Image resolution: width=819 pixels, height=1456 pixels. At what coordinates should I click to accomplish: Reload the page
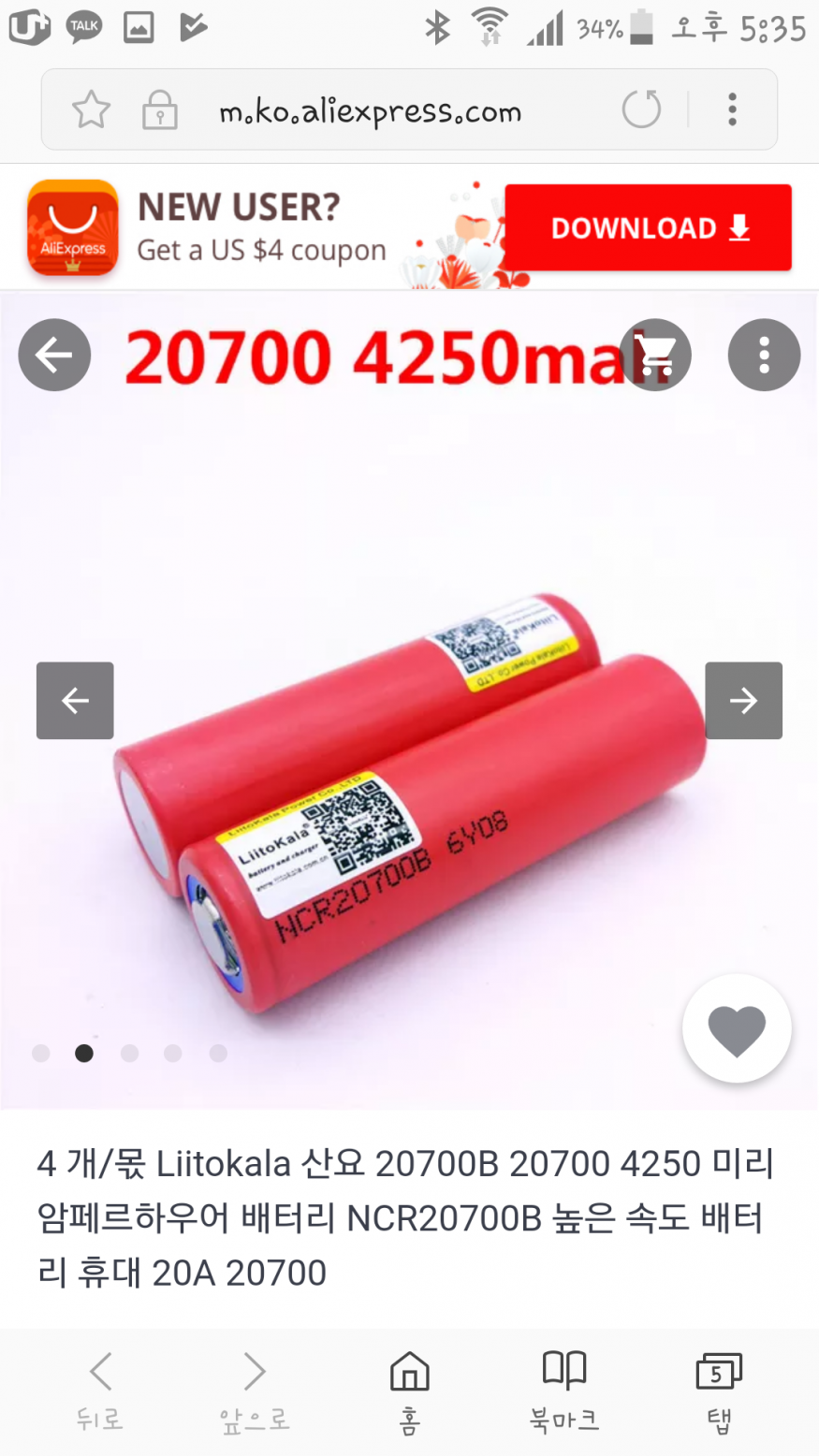click(641, 110)
